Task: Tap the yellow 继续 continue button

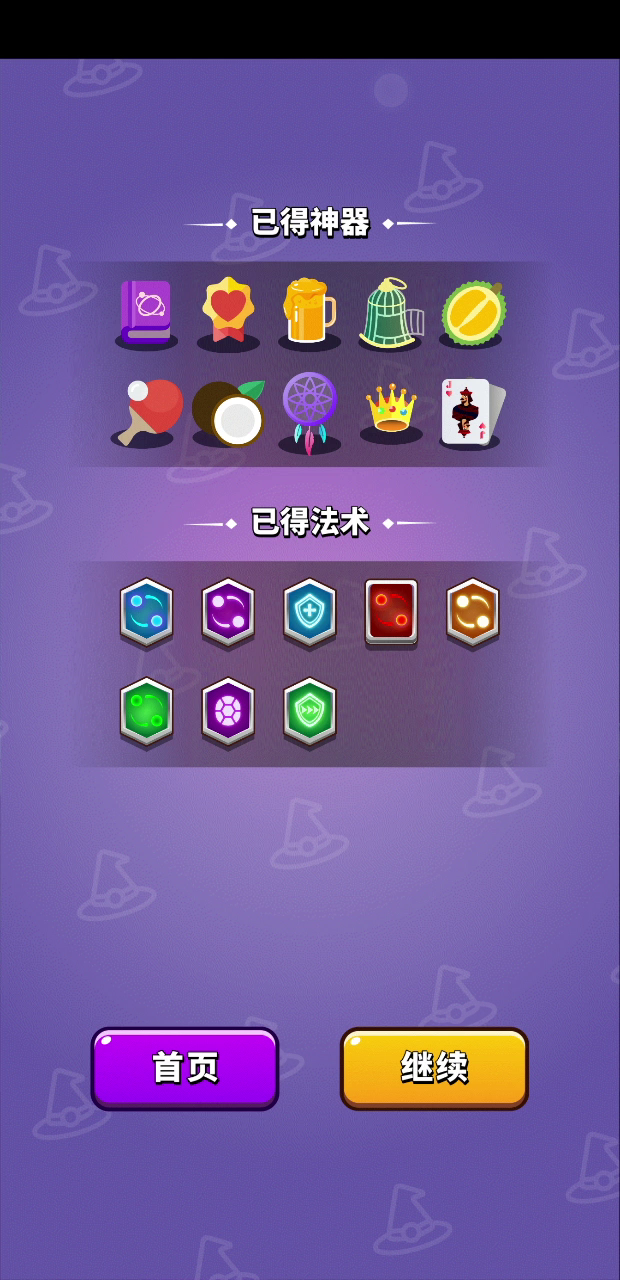Action: click(434, 1068)
